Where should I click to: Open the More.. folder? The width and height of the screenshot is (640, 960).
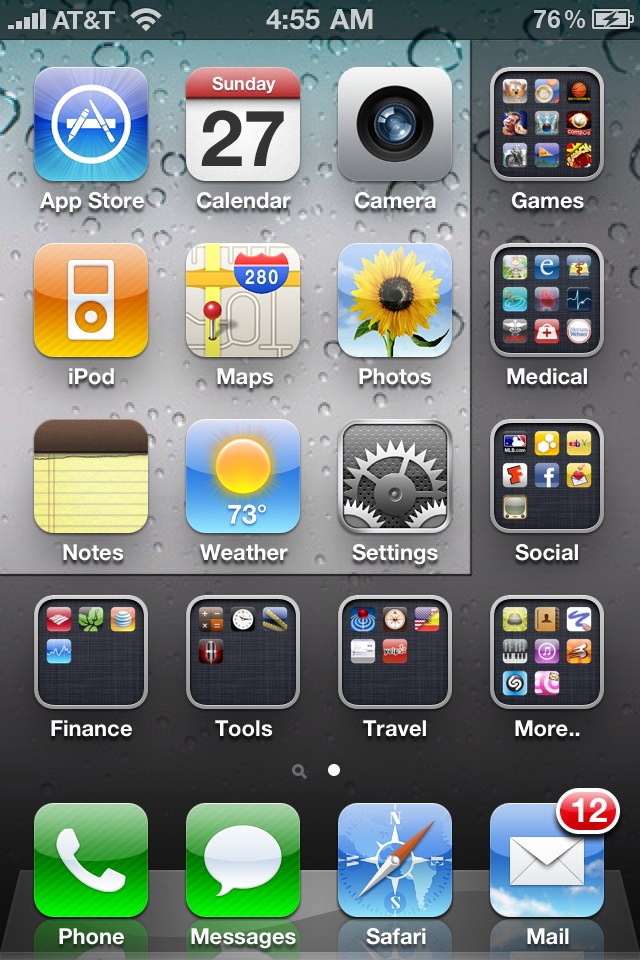[547, 652]
